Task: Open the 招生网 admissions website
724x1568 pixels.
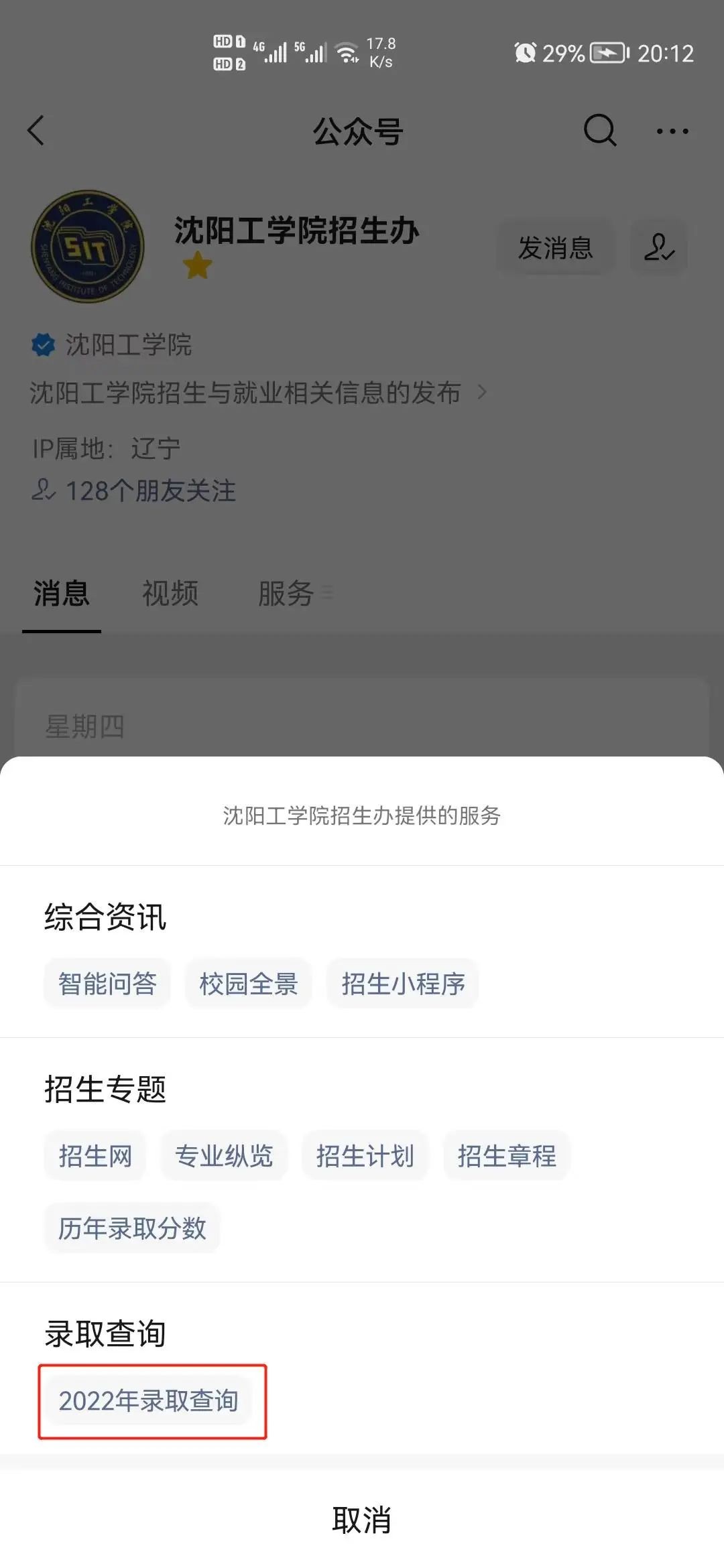Action: pos(95,1156)
